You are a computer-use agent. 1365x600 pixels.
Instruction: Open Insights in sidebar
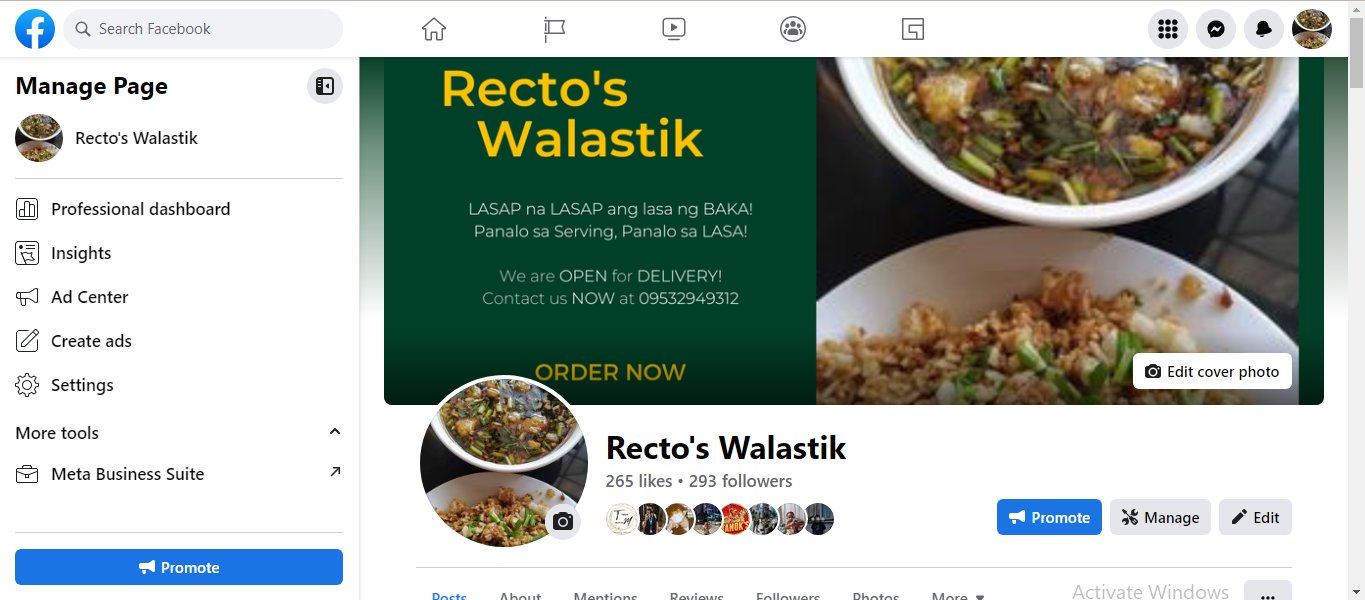point(81,253)
